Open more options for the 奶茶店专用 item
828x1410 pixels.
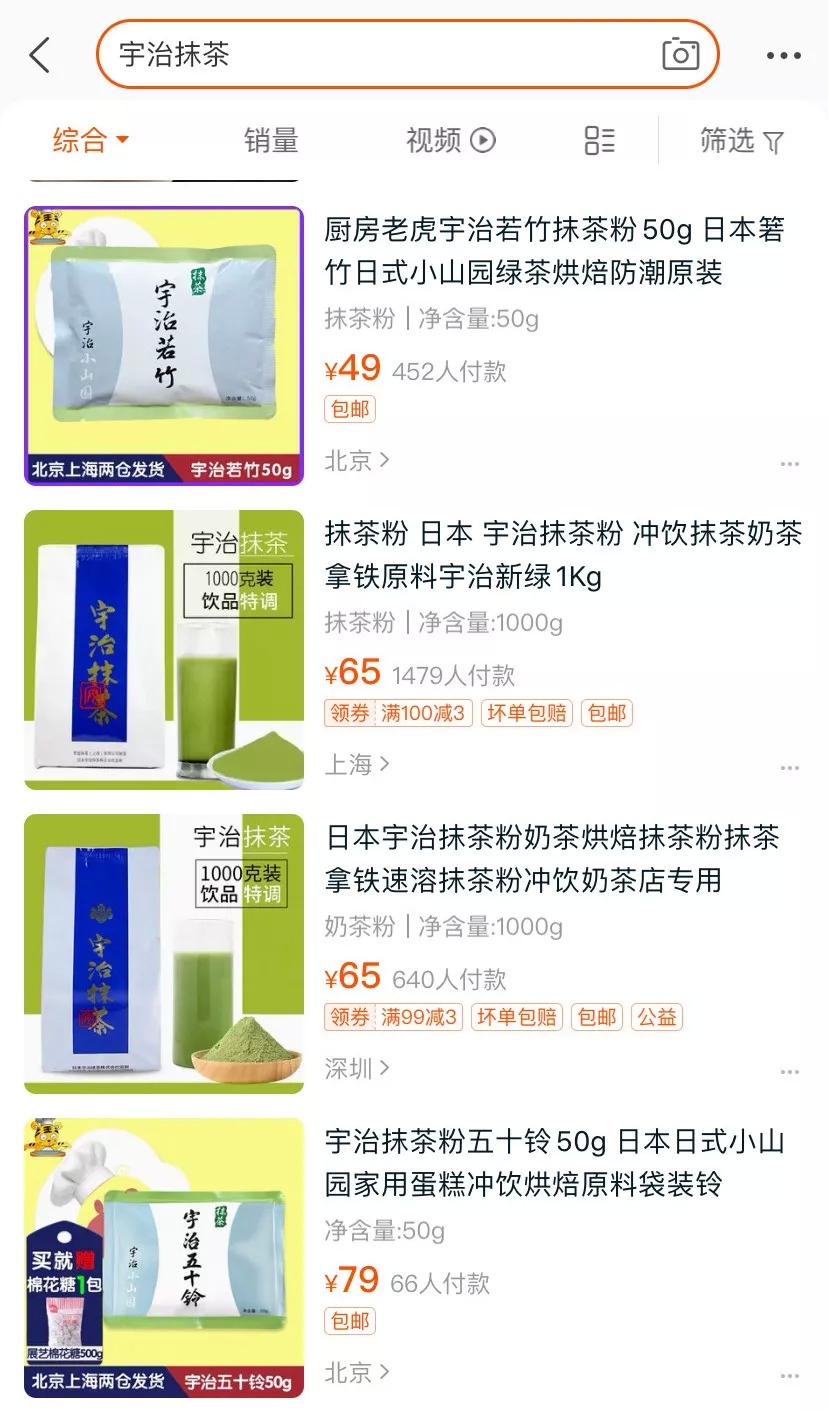pyautogui.click(x=790, y=1072)
